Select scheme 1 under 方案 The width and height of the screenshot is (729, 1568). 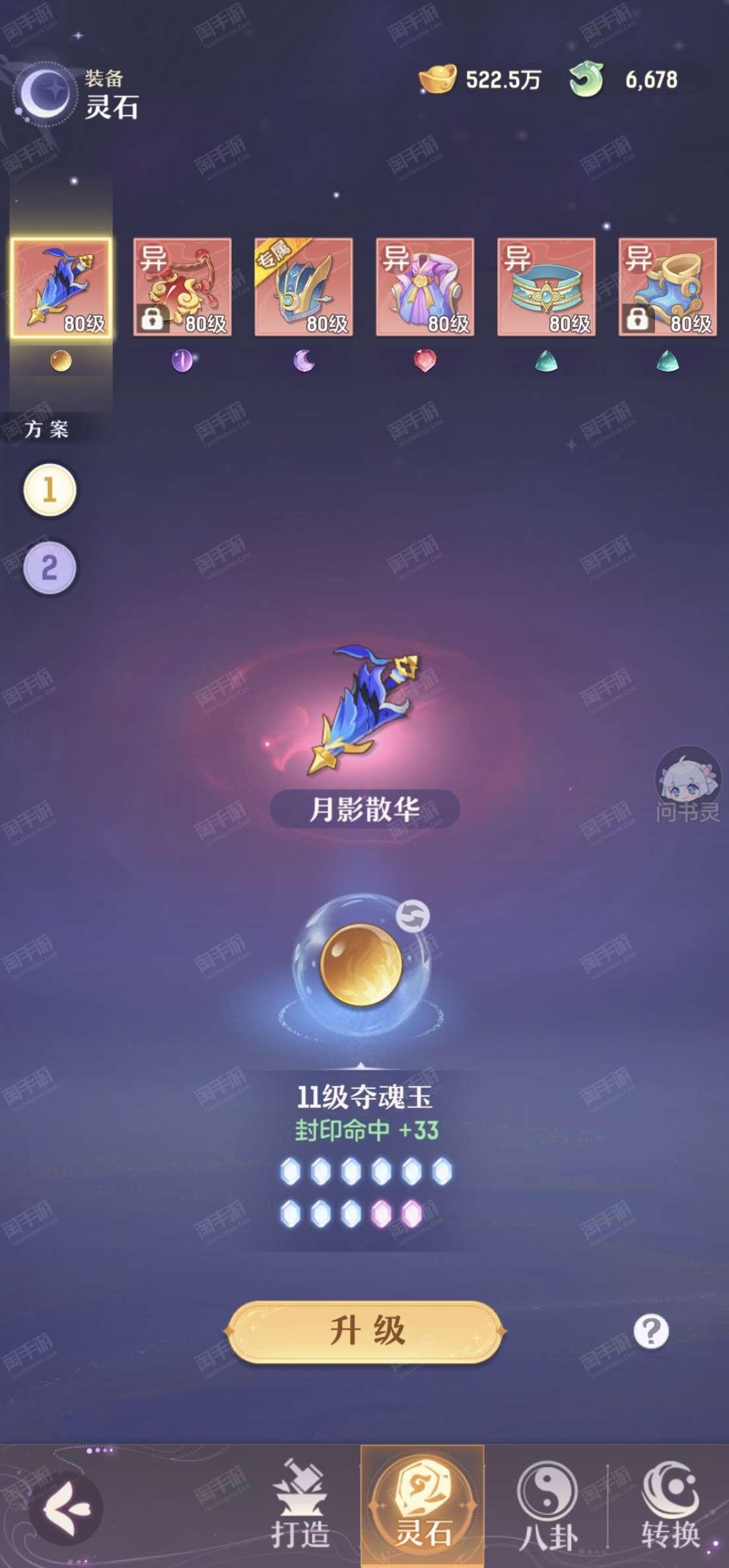click(x=50, y=490)
